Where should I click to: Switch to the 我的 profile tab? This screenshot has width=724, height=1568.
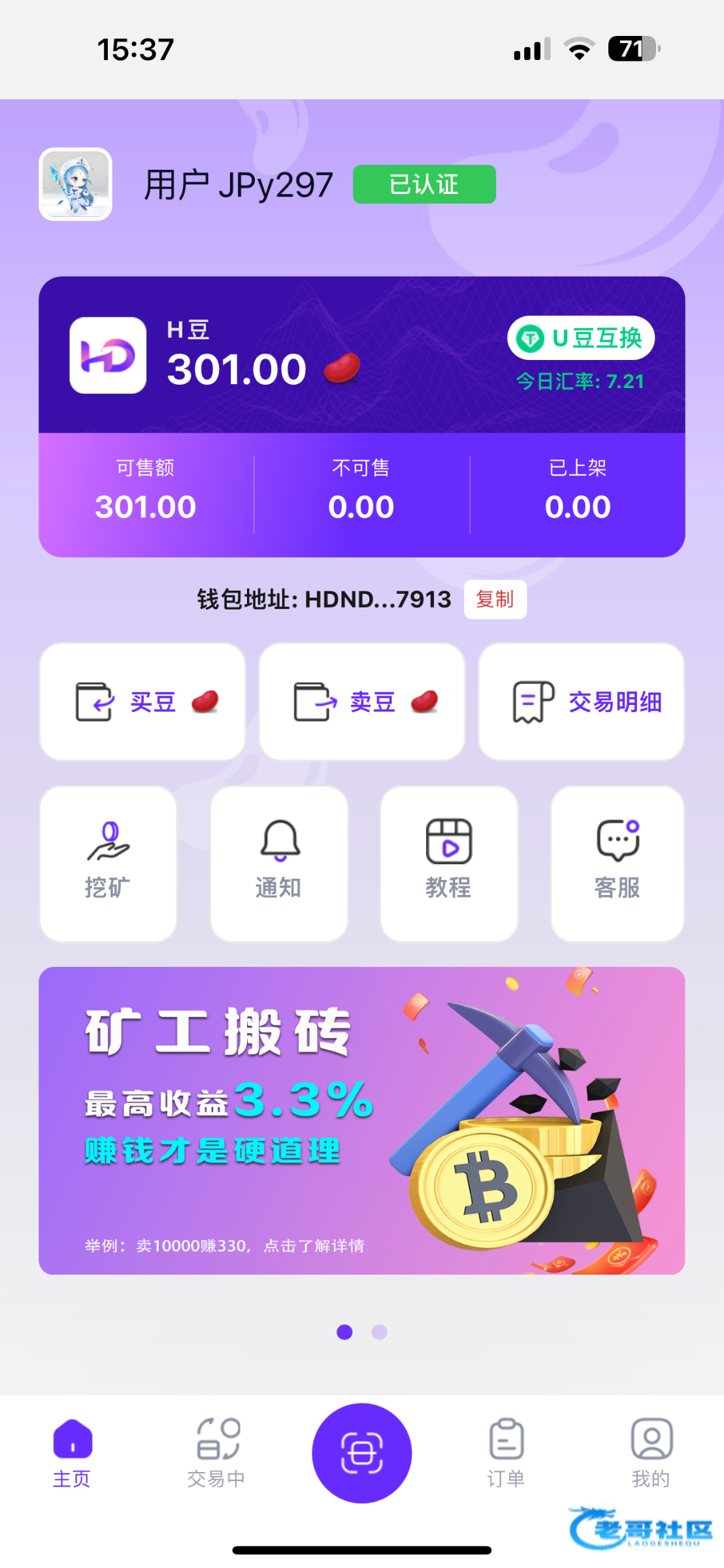(651, 1453)
